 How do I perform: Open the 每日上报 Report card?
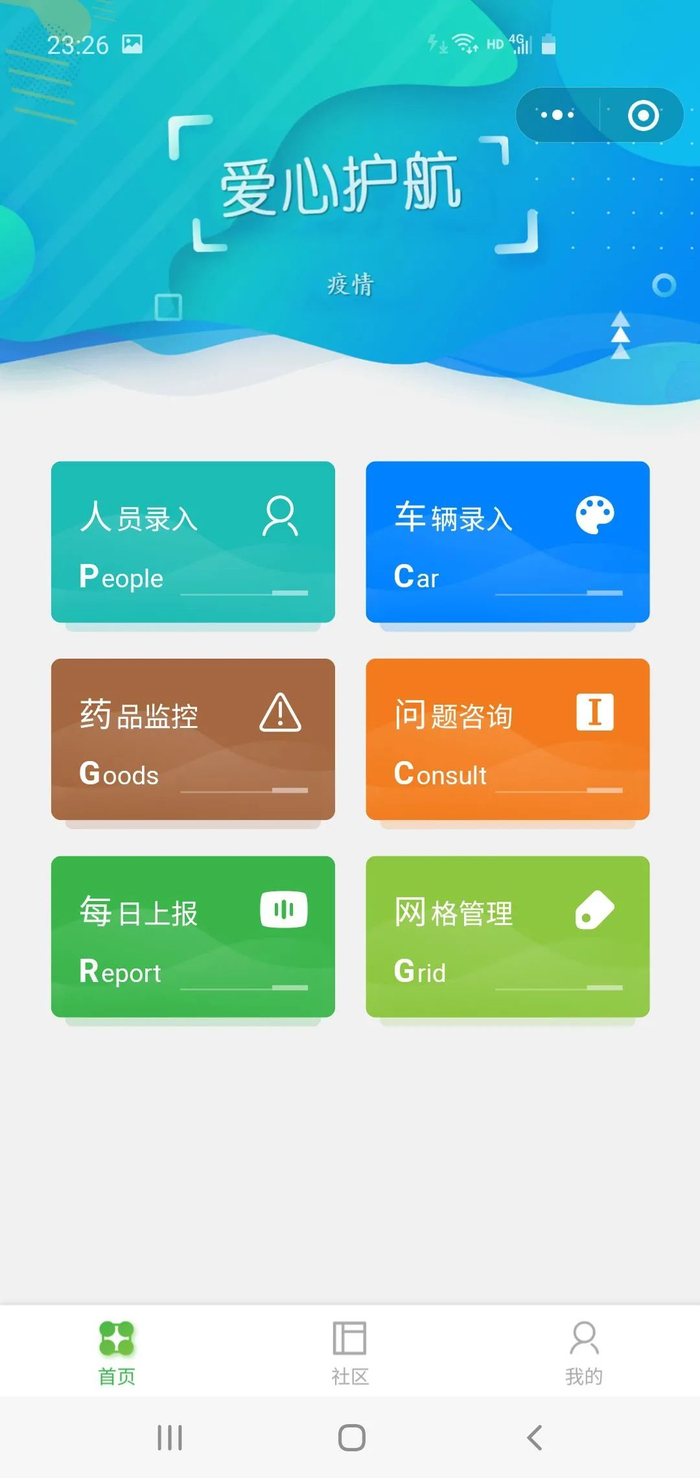tap(193, 936)
